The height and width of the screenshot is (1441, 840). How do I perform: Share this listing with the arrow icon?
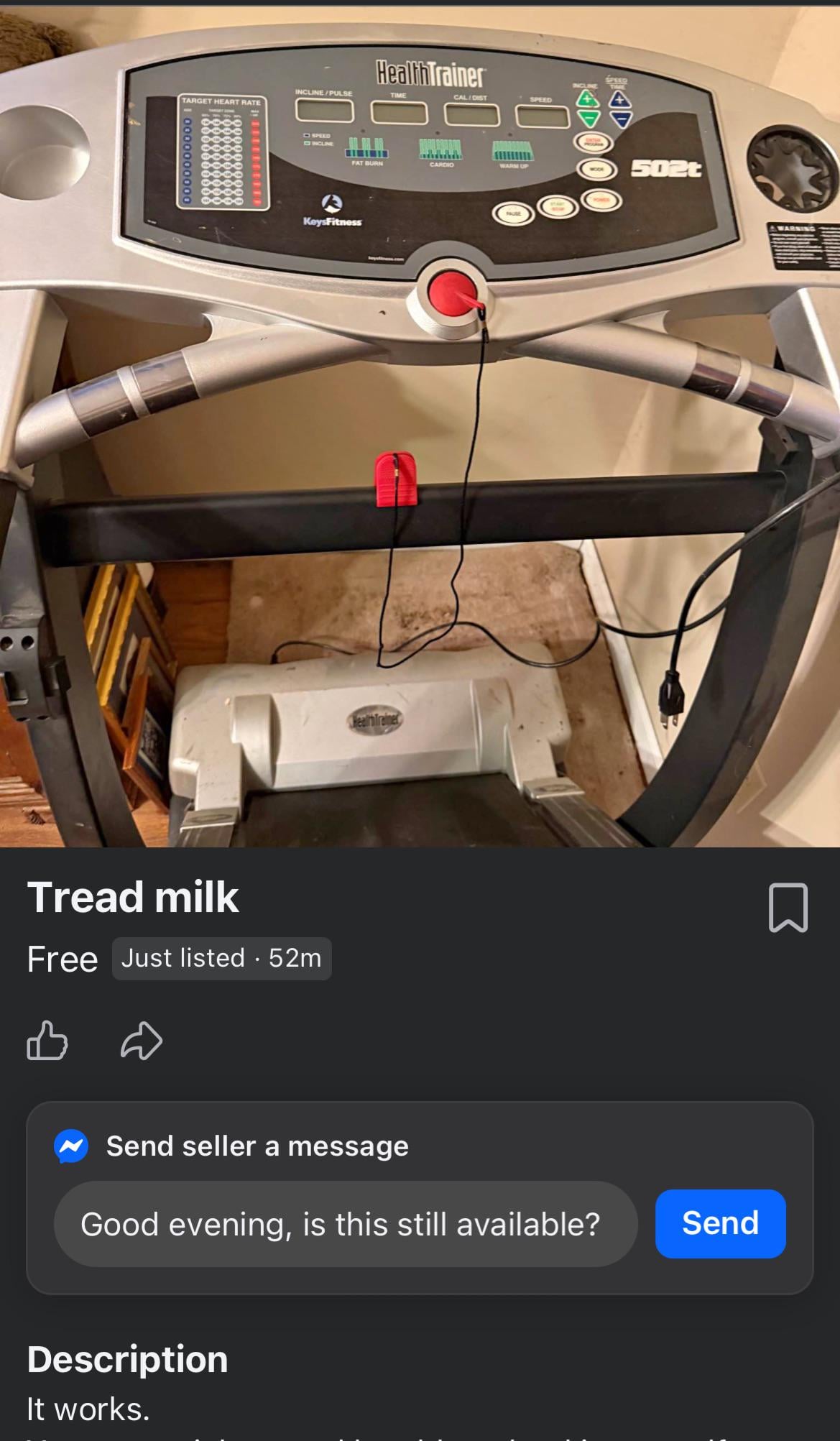(142, 1041)
